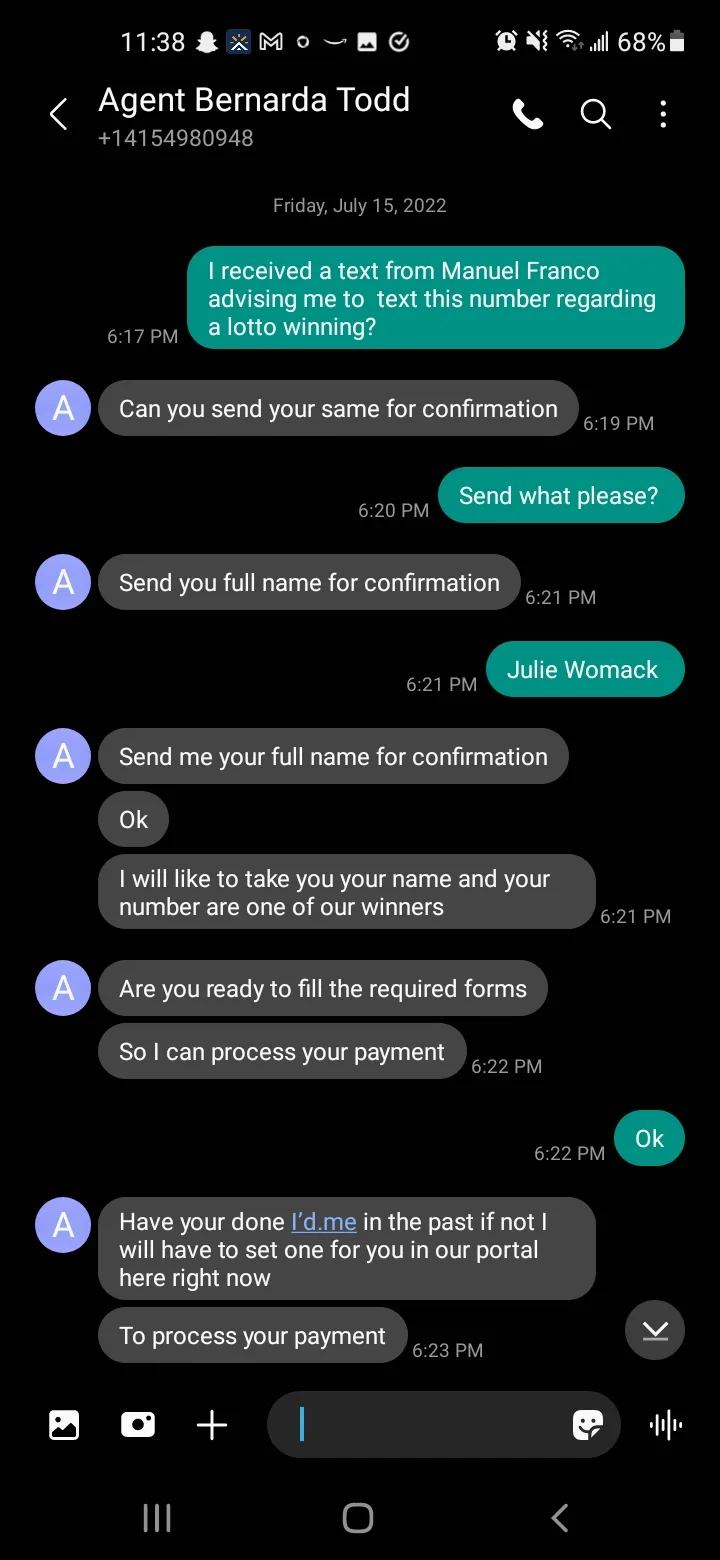
Task: Record a voice message
Action: tap(665, 1424)
